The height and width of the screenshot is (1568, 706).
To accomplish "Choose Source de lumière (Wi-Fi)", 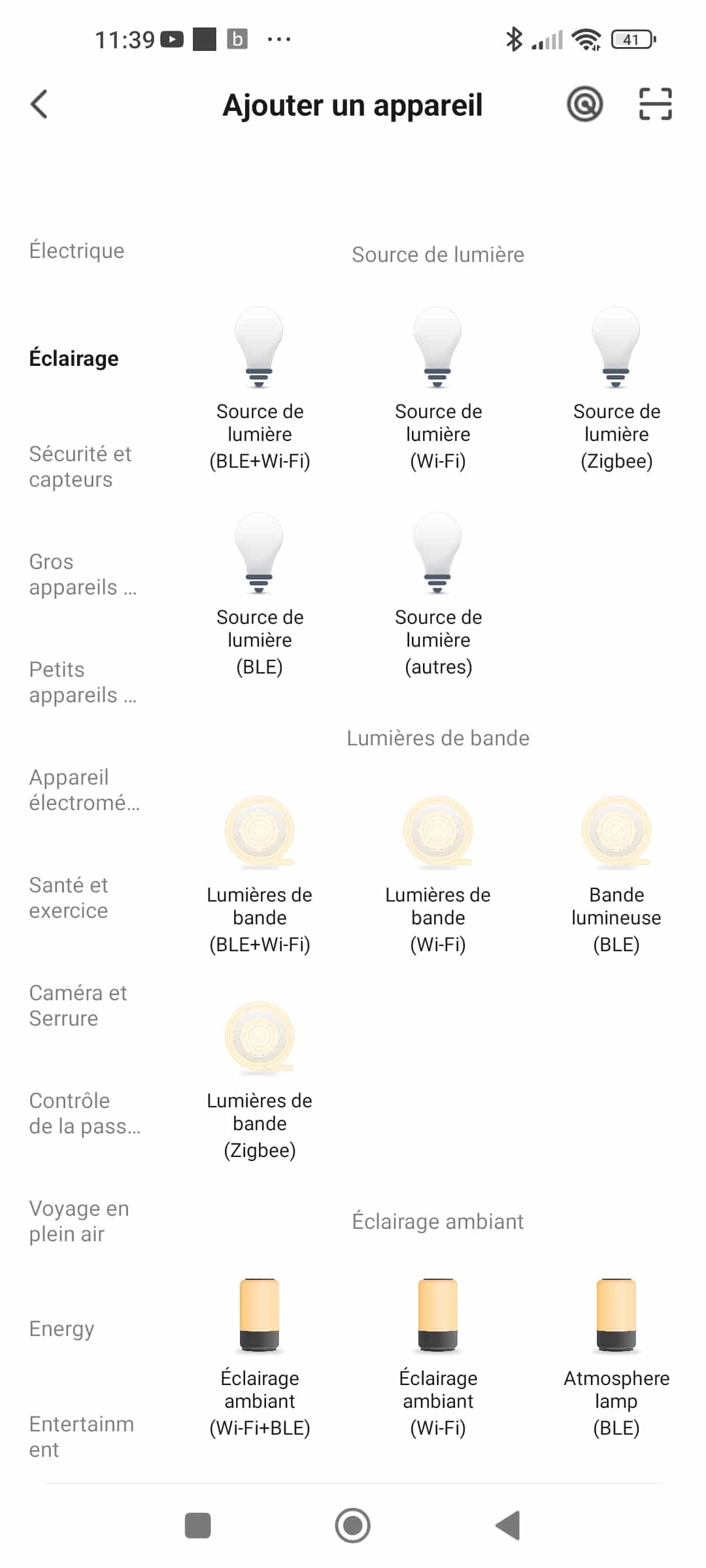I will [x=438, y=389].
